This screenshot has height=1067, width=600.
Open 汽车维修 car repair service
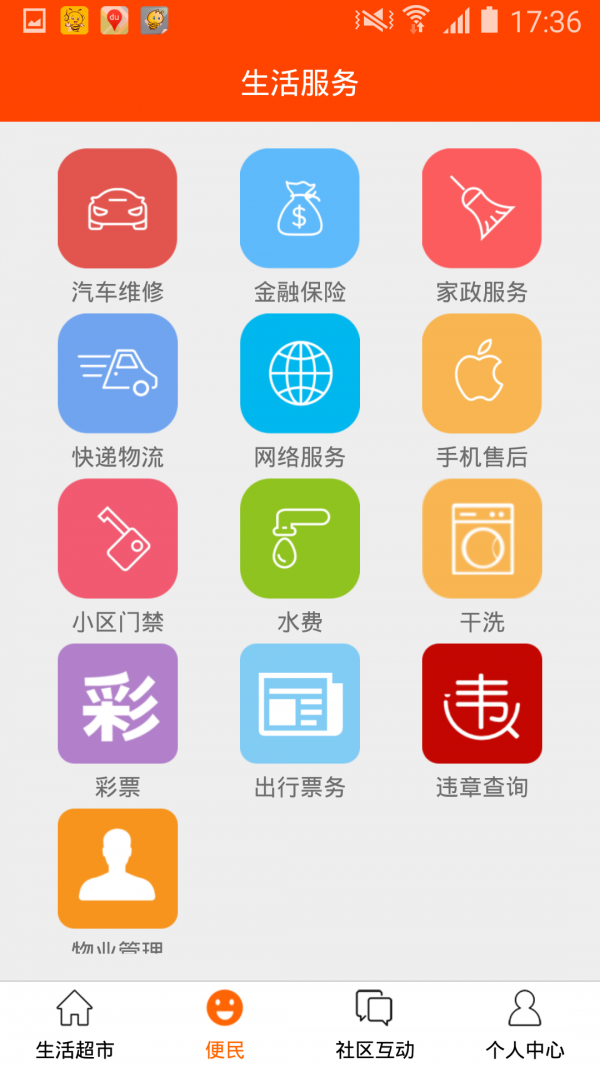pyautogui.click(x=117, y=208)
